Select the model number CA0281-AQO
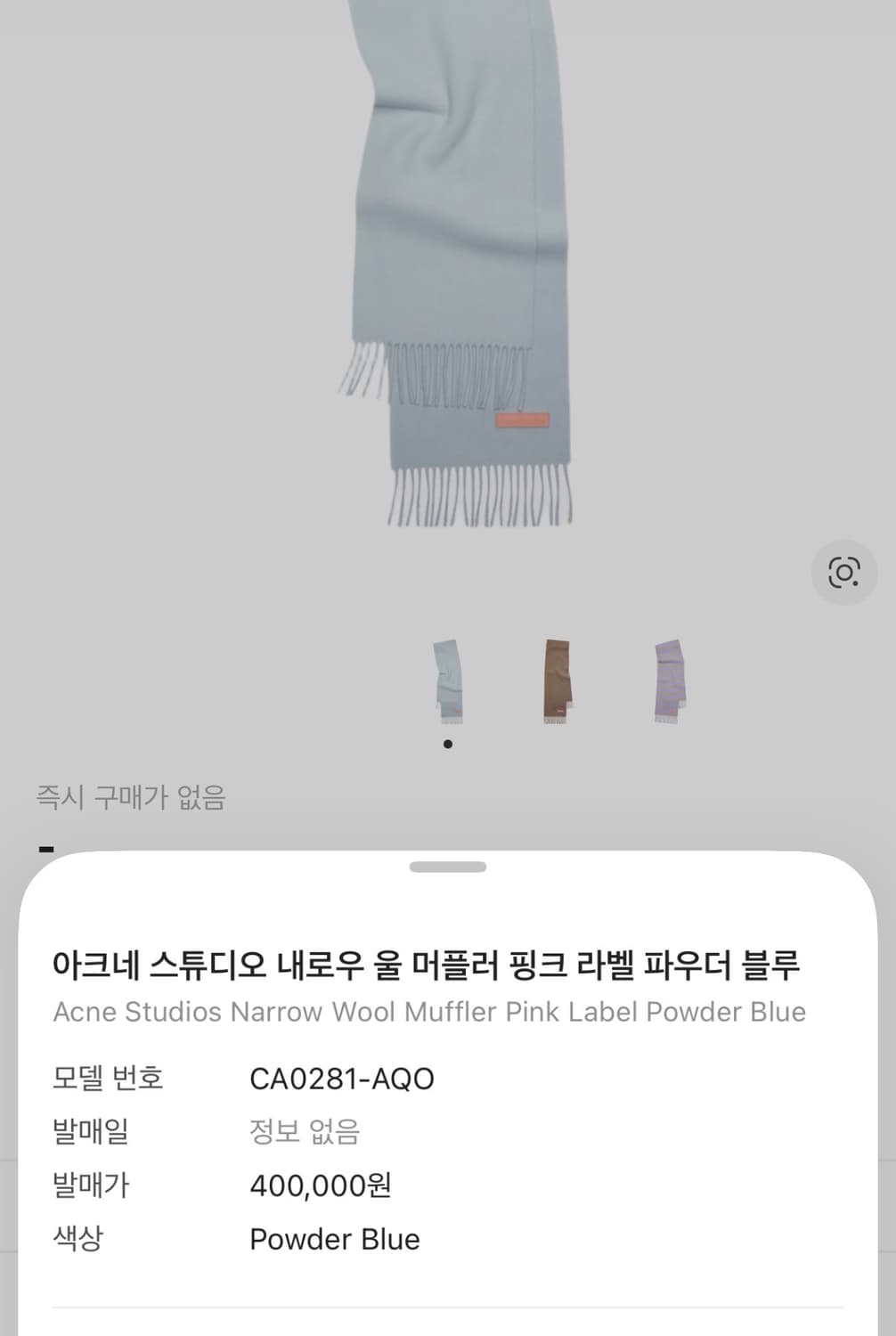Viewport: 896px width, 1336px height. (x=342, y=1078)
